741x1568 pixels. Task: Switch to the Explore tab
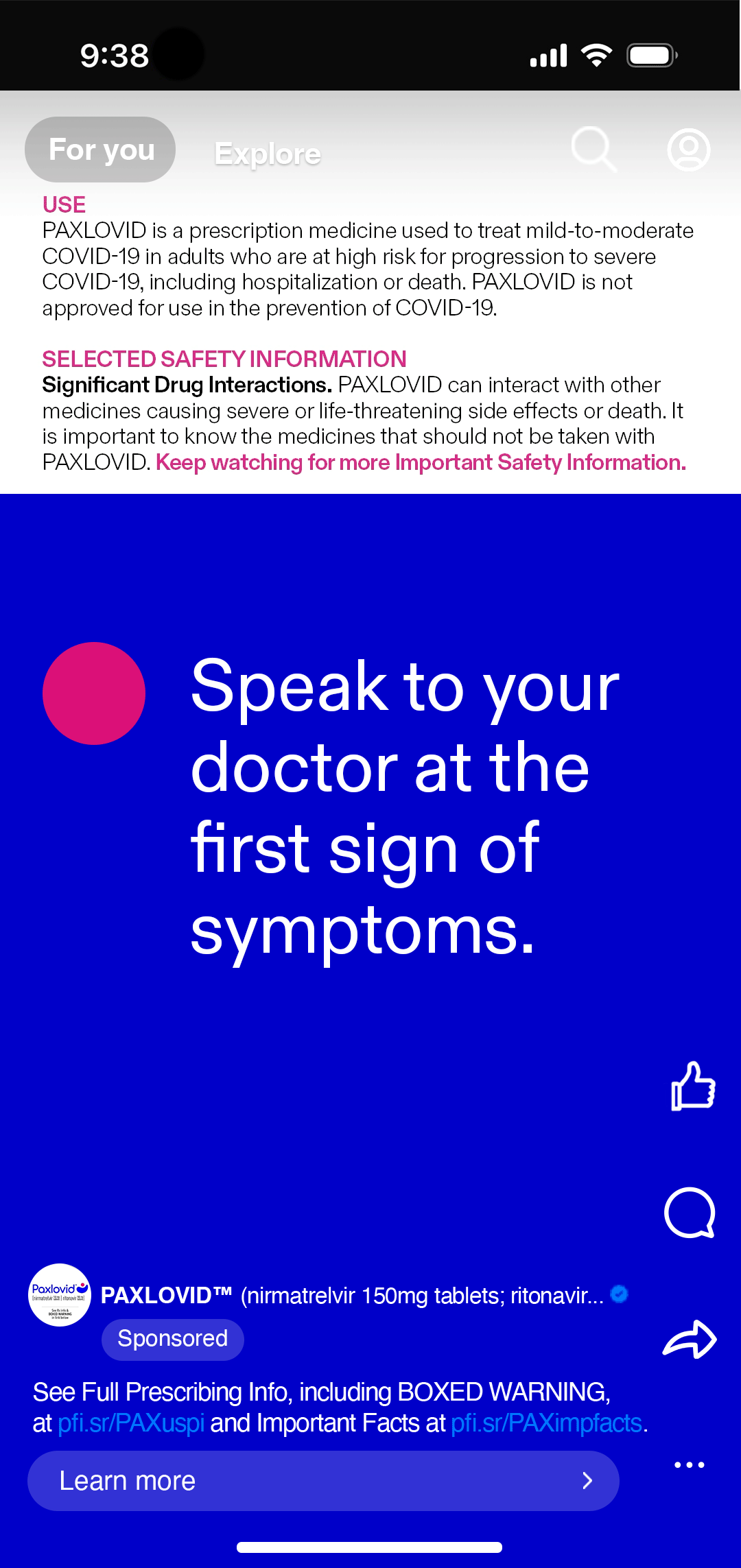pos(268,154)
